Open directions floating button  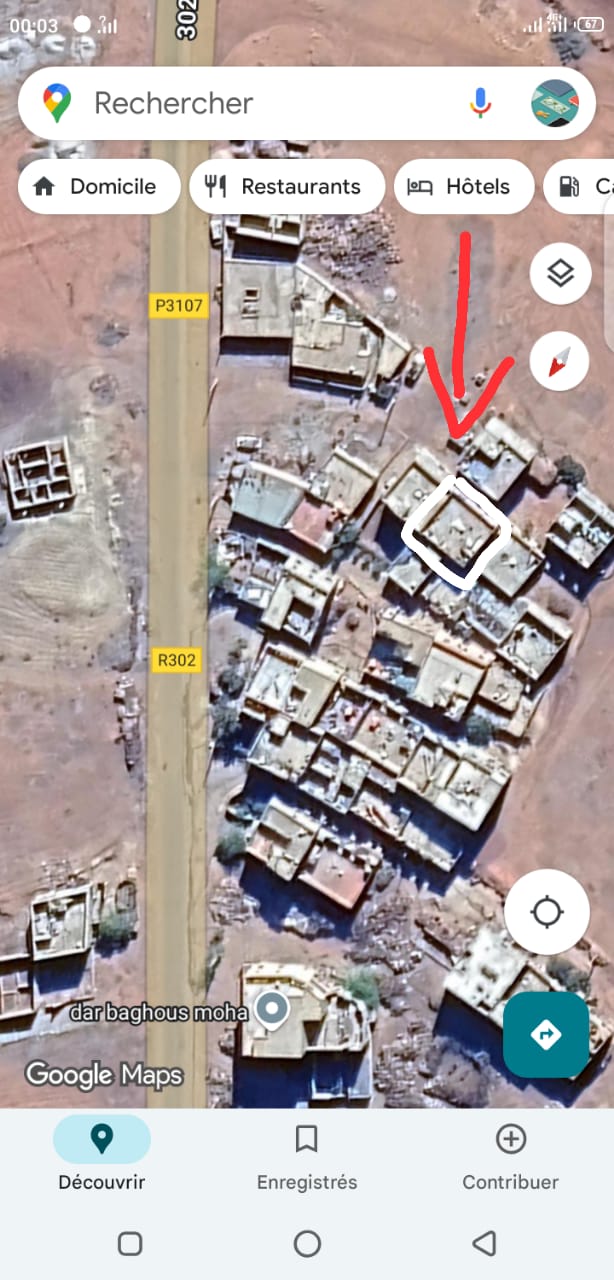(547, 1035)
